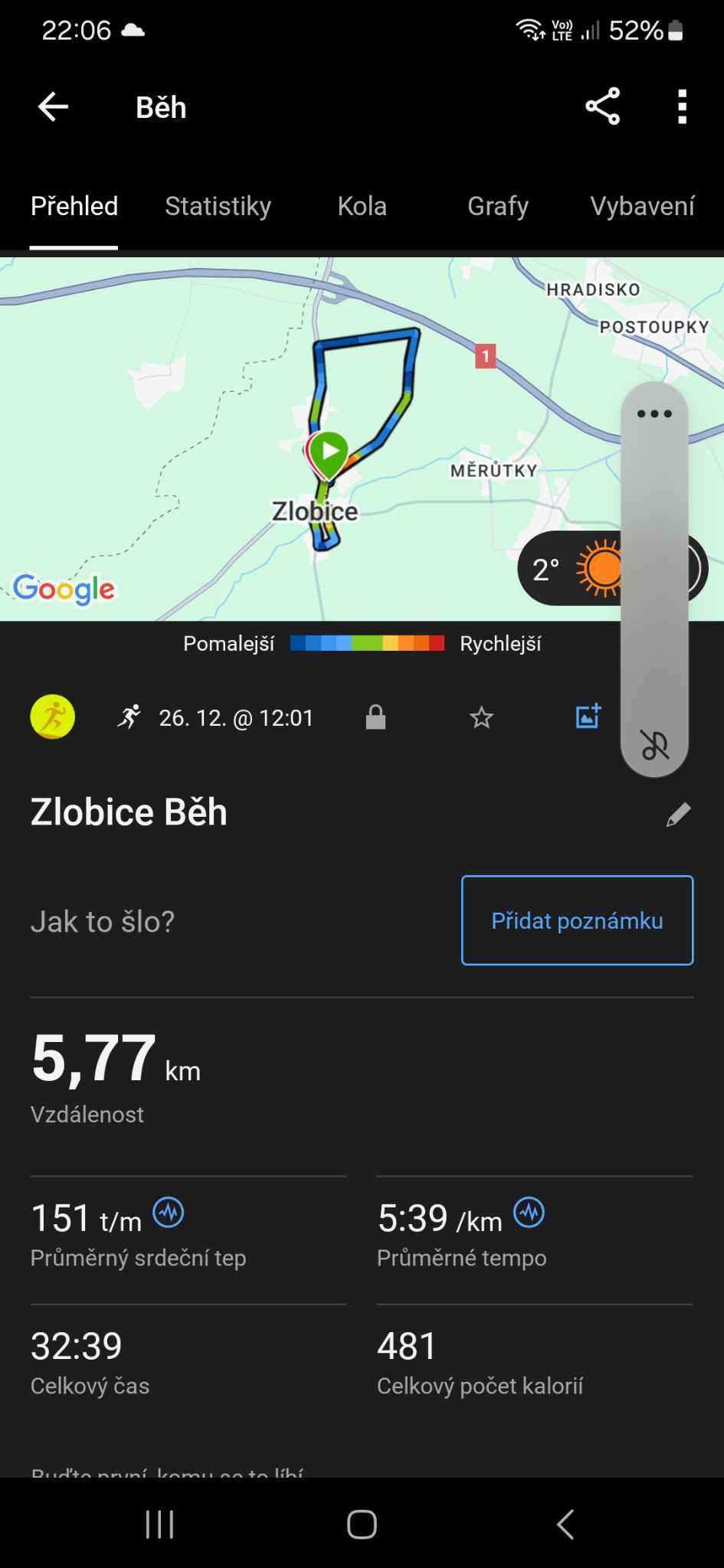Open the route map in full view
Viewport: 724px width, 1568px height.
click(230, 429)
